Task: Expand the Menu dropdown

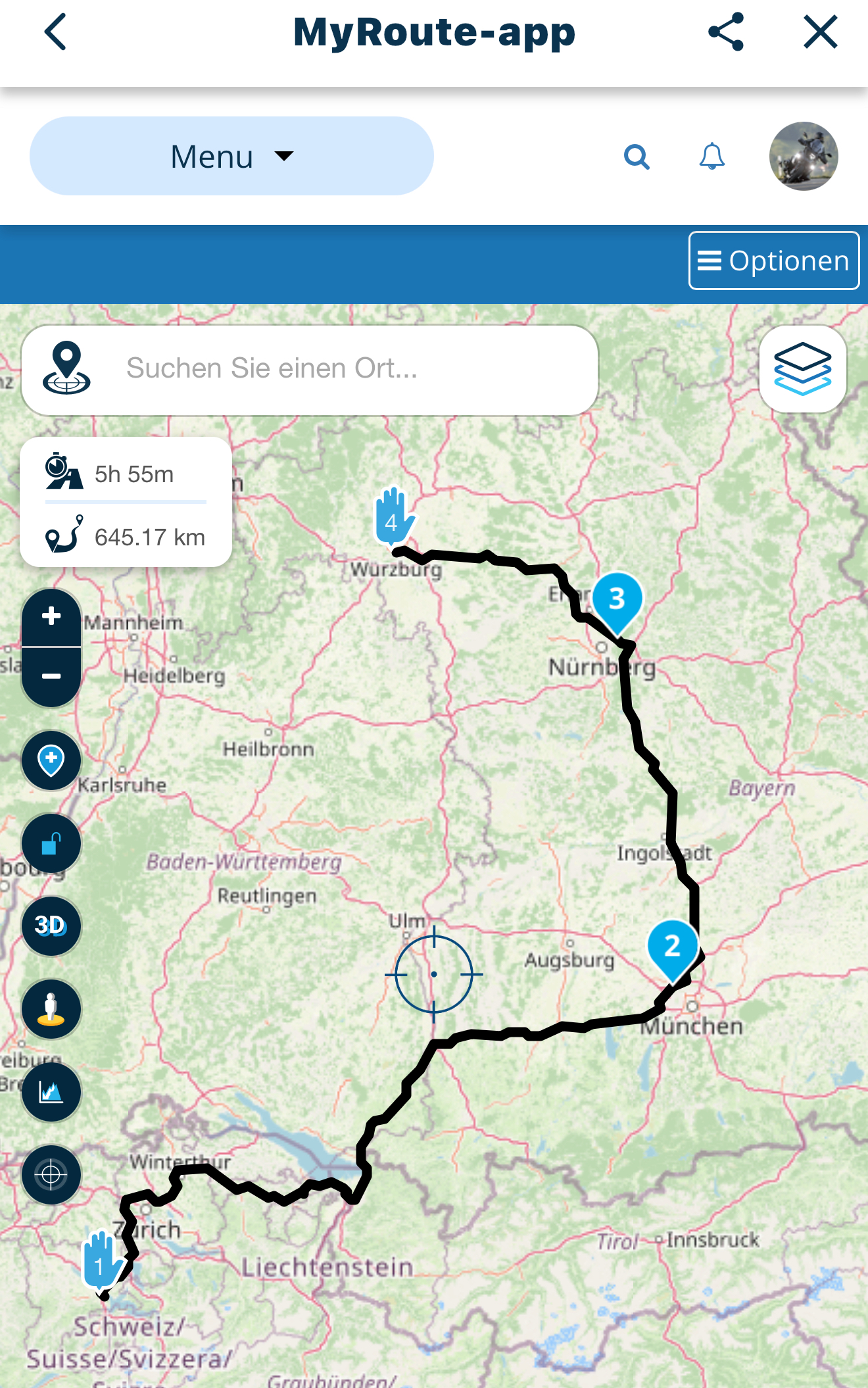Action: 231,157
